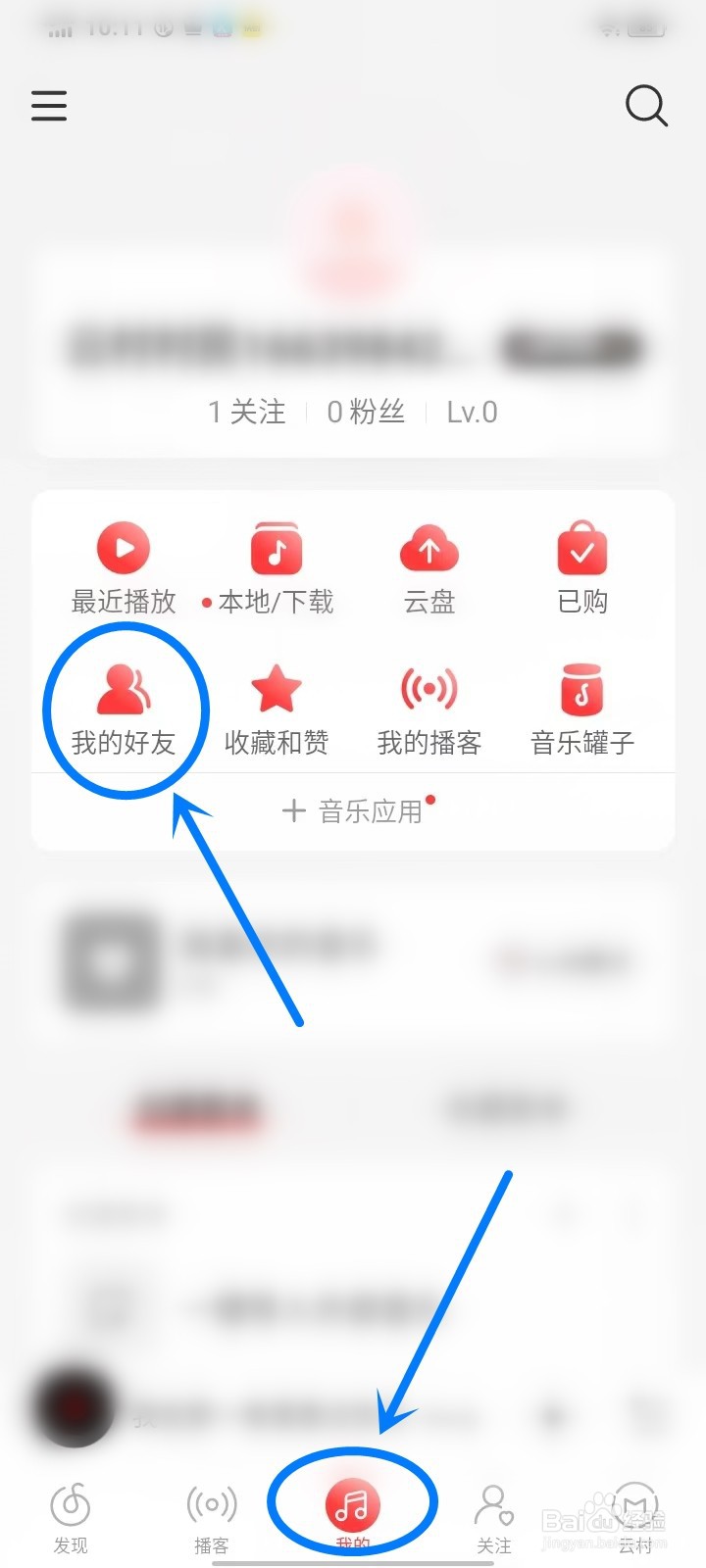Open 最近播放 (Recently Played)
The height and width of the screenshot is (1568, 706).
[x=122, y=568]
